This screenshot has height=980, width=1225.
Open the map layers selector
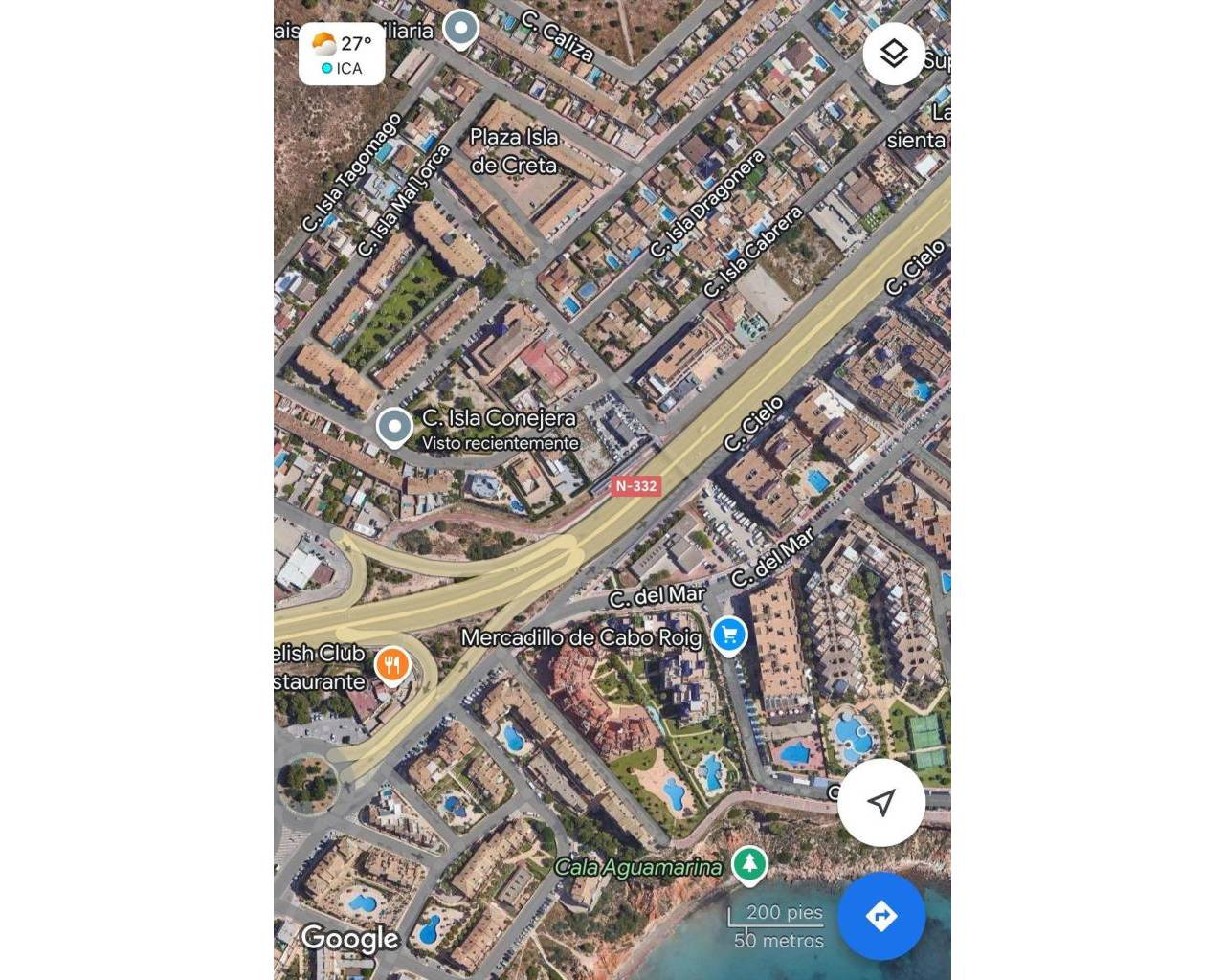(x=893, y=54)
